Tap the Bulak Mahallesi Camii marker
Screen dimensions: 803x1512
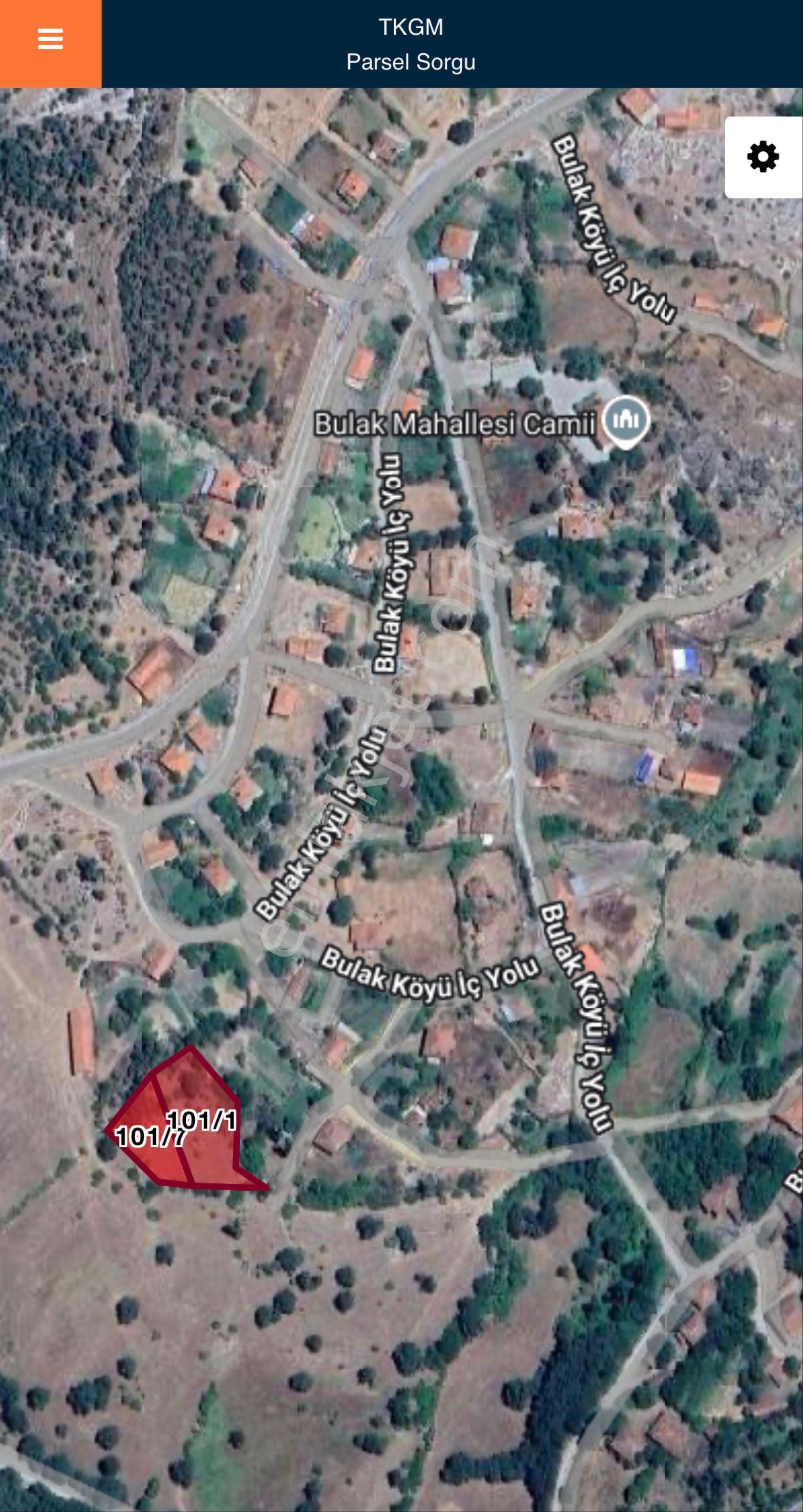(626, 421)
